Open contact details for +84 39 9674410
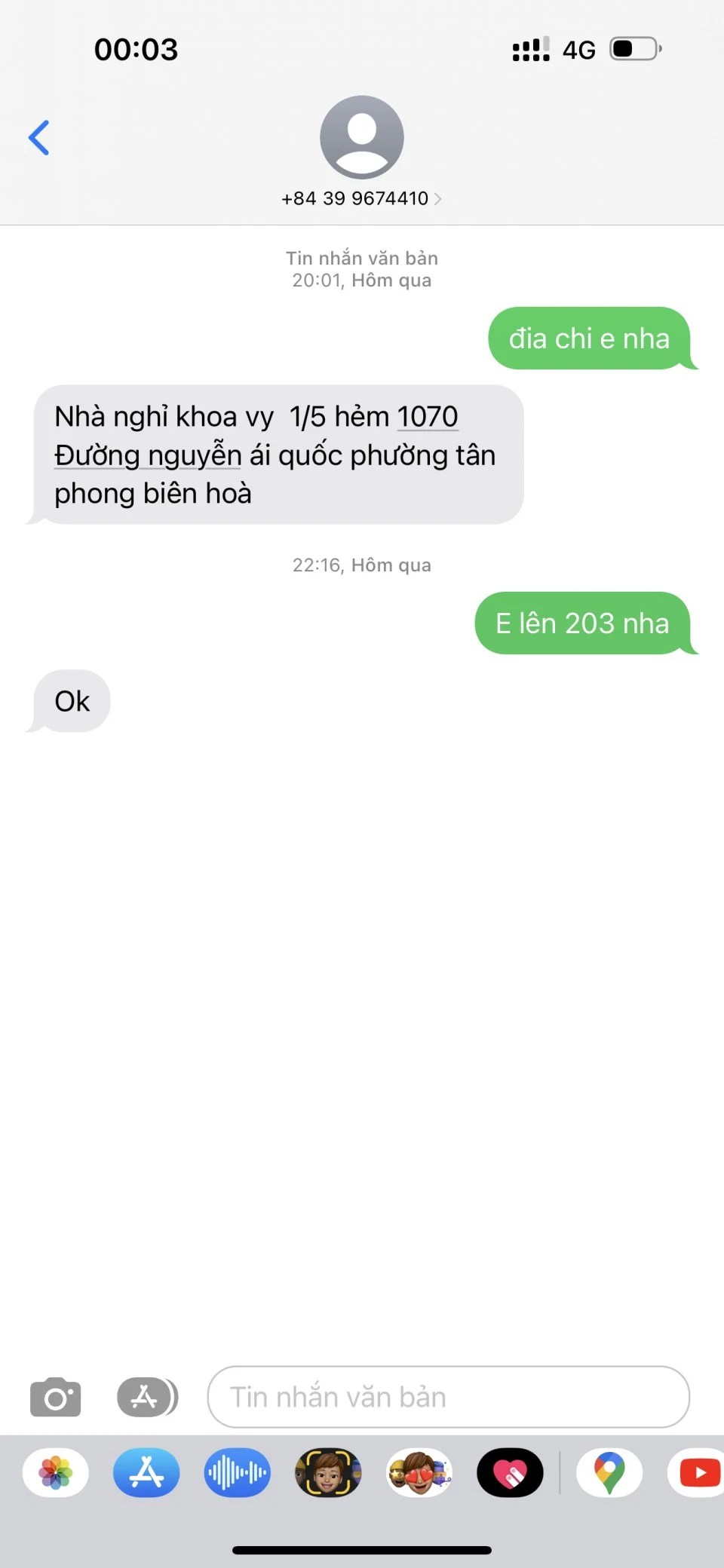The image size is (724, 1568). [x=361, y=198]
